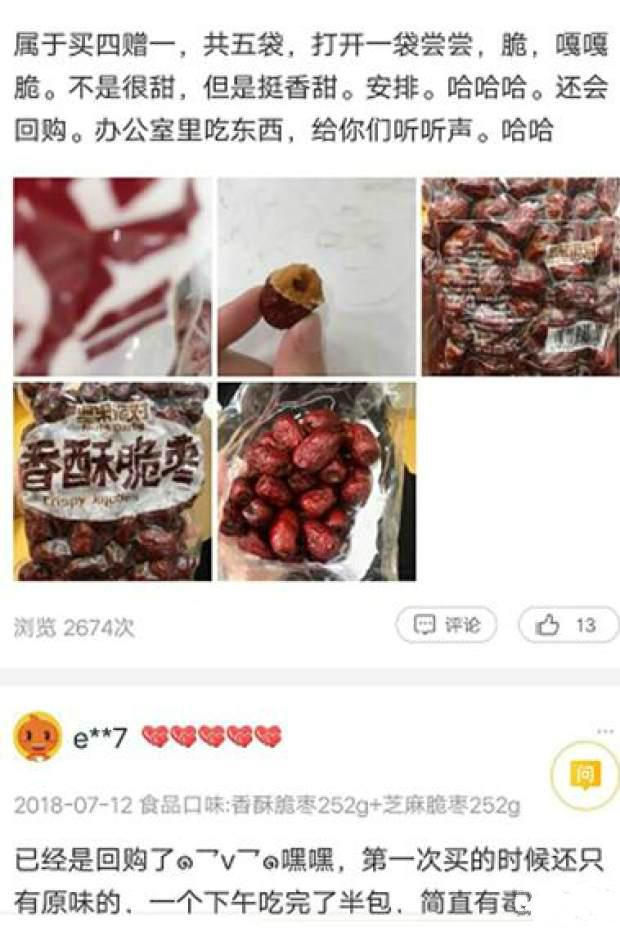The image size is (620, 928).
Task: Open the overflow menu on e**7's review
Action: tap(603, 732)
